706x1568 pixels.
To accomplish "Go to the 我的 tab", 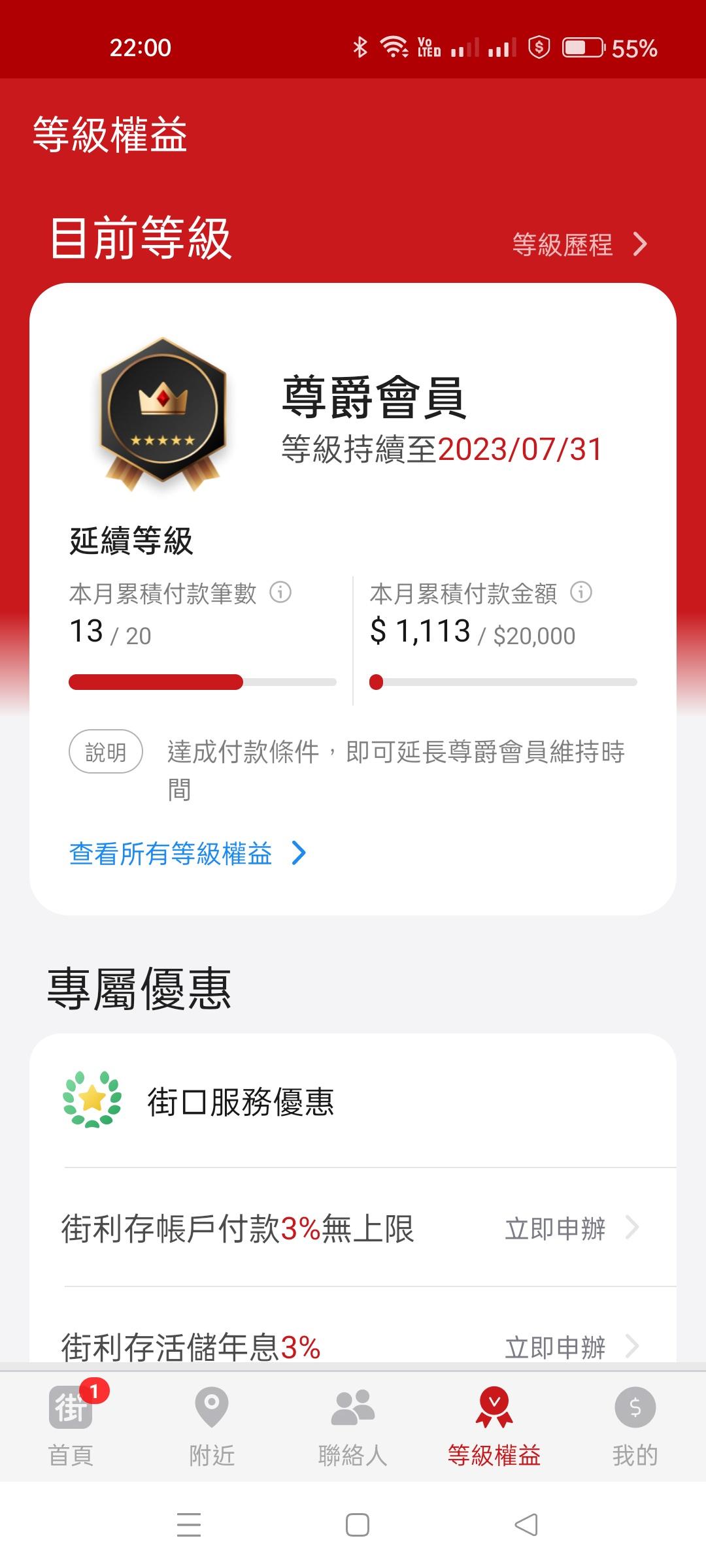I will point(635,1426).
